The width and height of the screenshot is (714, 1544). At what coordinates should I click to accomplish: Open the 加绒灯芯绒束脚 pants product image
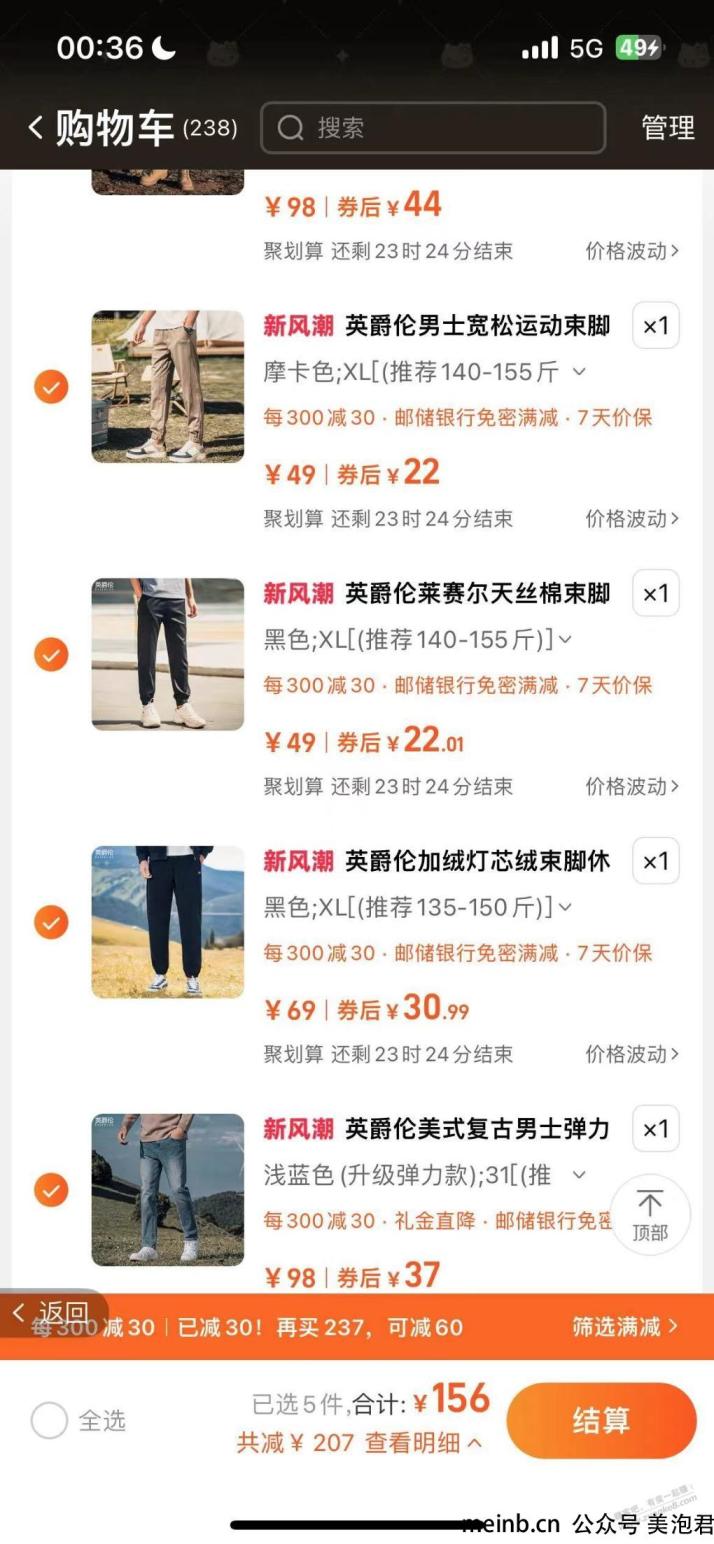[168, 922]
